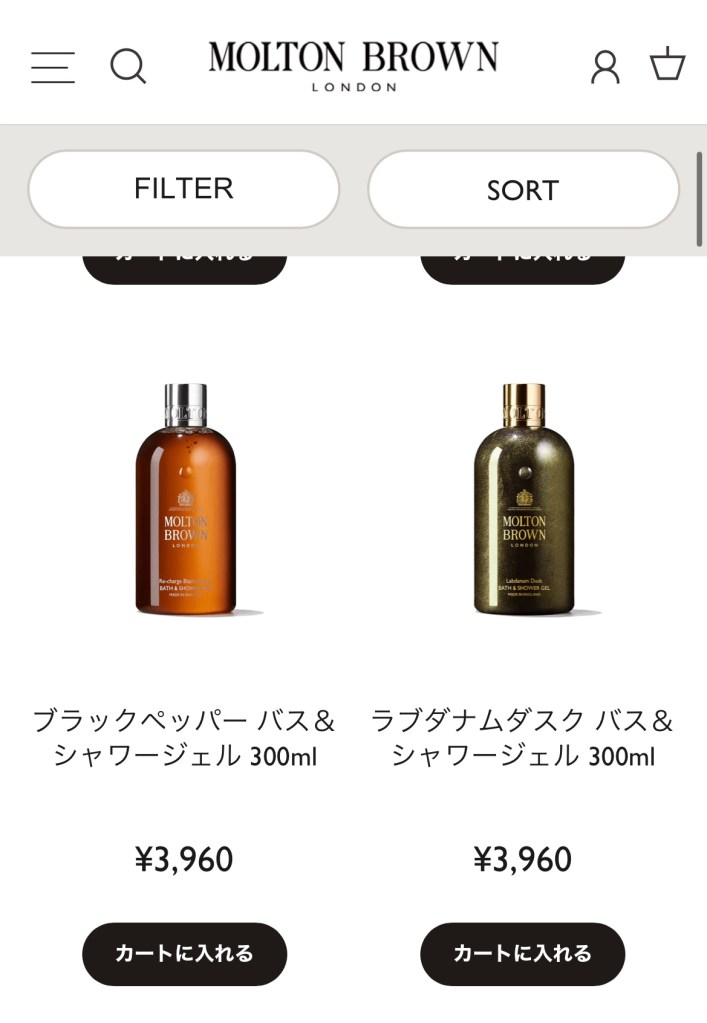Screen dimensions: 707x1023
Task: Open the FILTER options
Action: [x=184, y=189]
